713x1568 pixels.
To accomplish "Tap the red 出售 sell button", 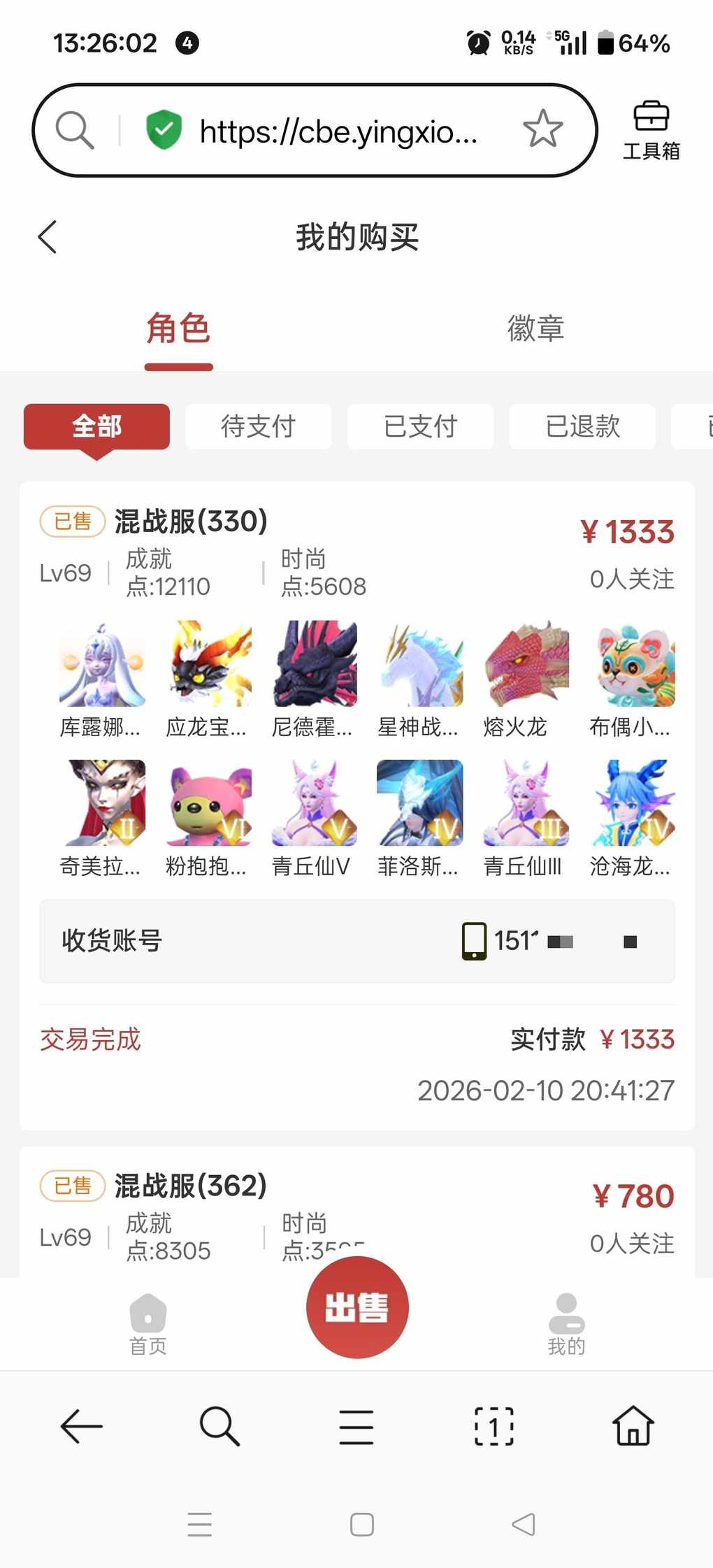I will [357, 1307].
